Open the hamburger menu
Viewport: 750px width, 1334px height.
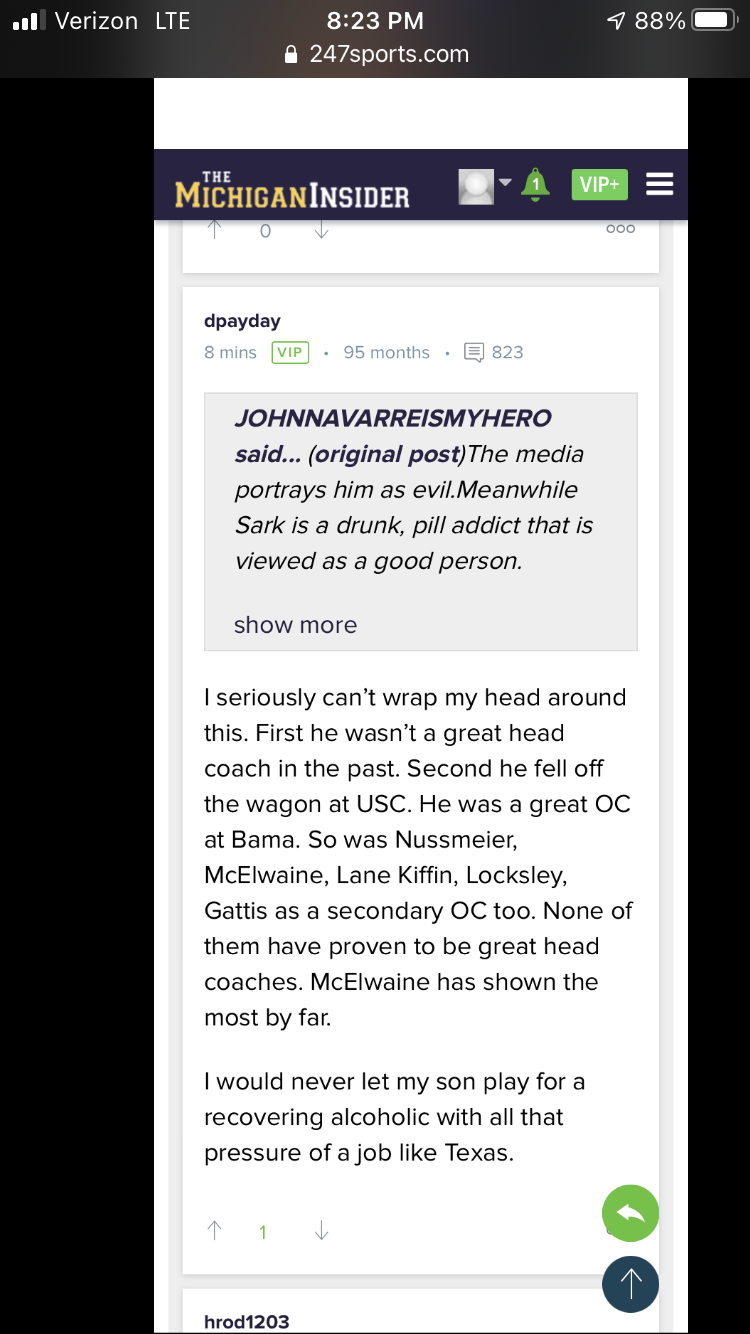tap(659, 185)
